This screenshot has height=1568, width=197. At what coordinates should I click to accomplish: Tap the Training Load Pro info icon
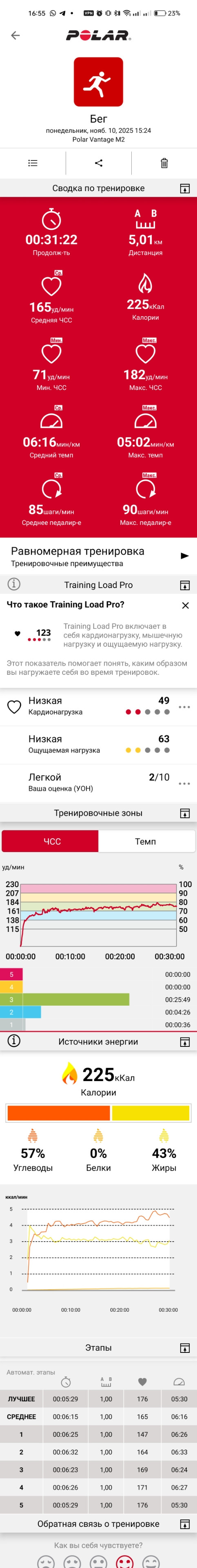click(13, 584)
